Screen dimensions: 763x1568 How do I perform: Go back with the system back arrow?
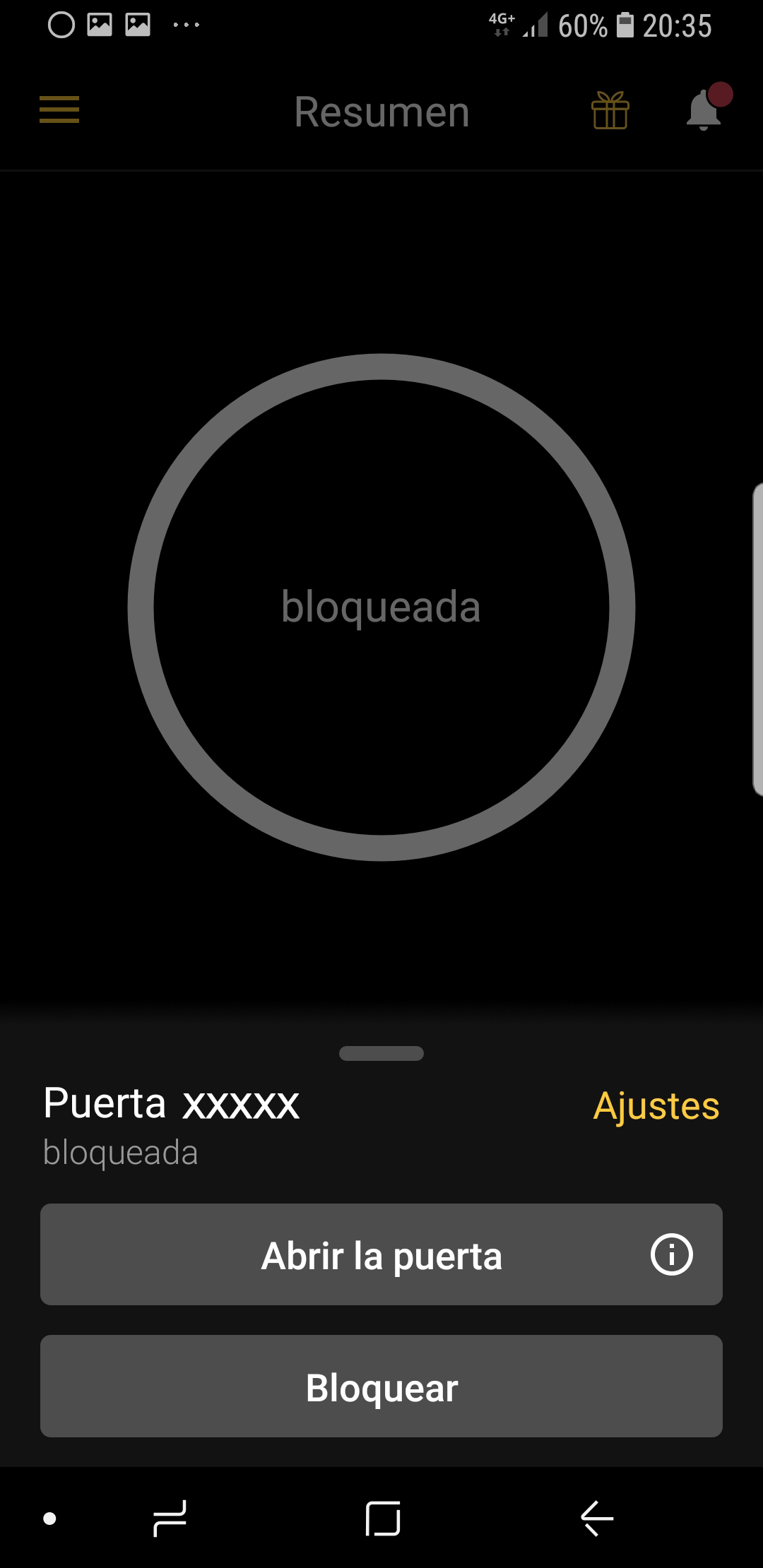[597, 1518]
